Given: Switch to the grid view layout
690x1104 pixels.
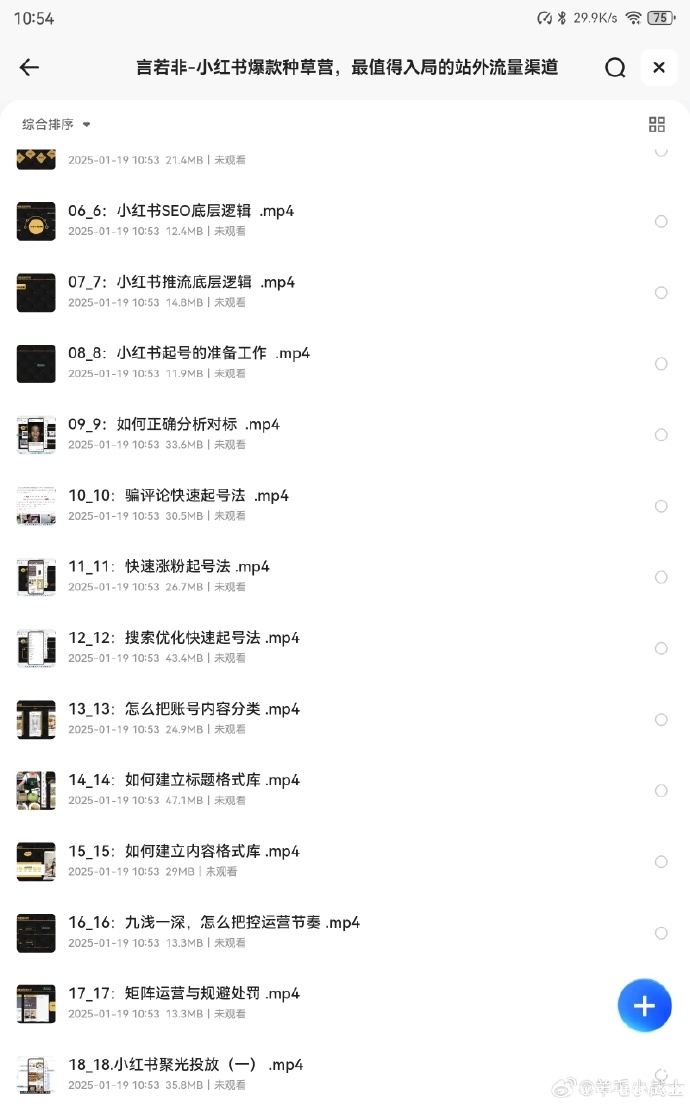Looking at the screenshot, I should pos(657,125).
